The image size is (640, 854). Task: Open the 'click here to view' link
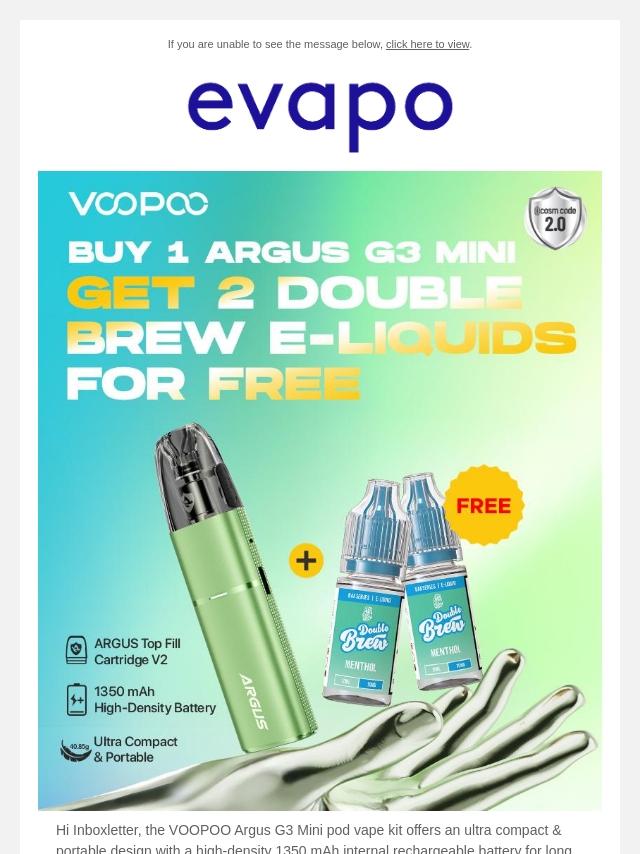coord(427,44)
